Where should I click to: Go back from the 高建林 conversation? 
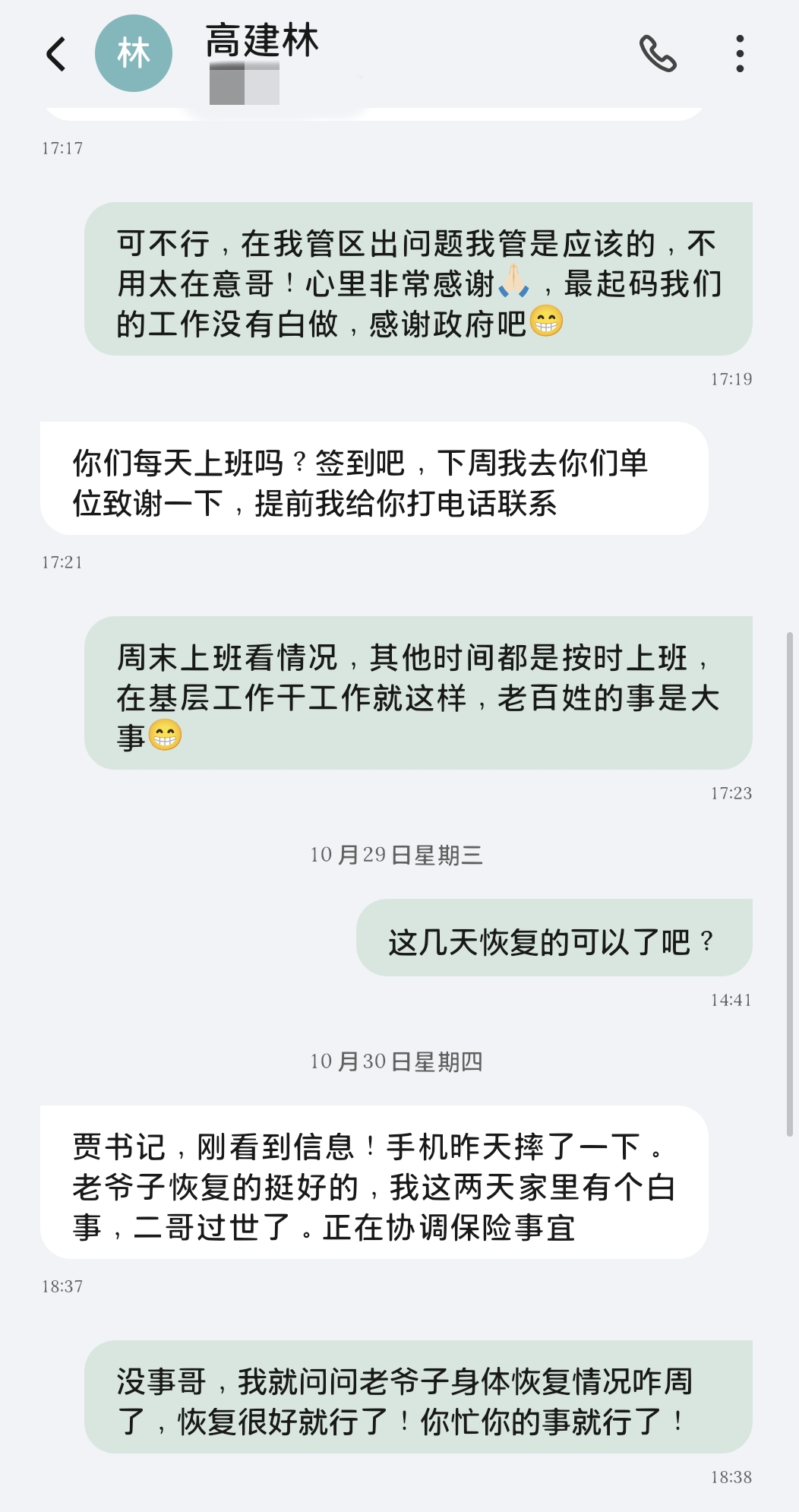(56, 54)
